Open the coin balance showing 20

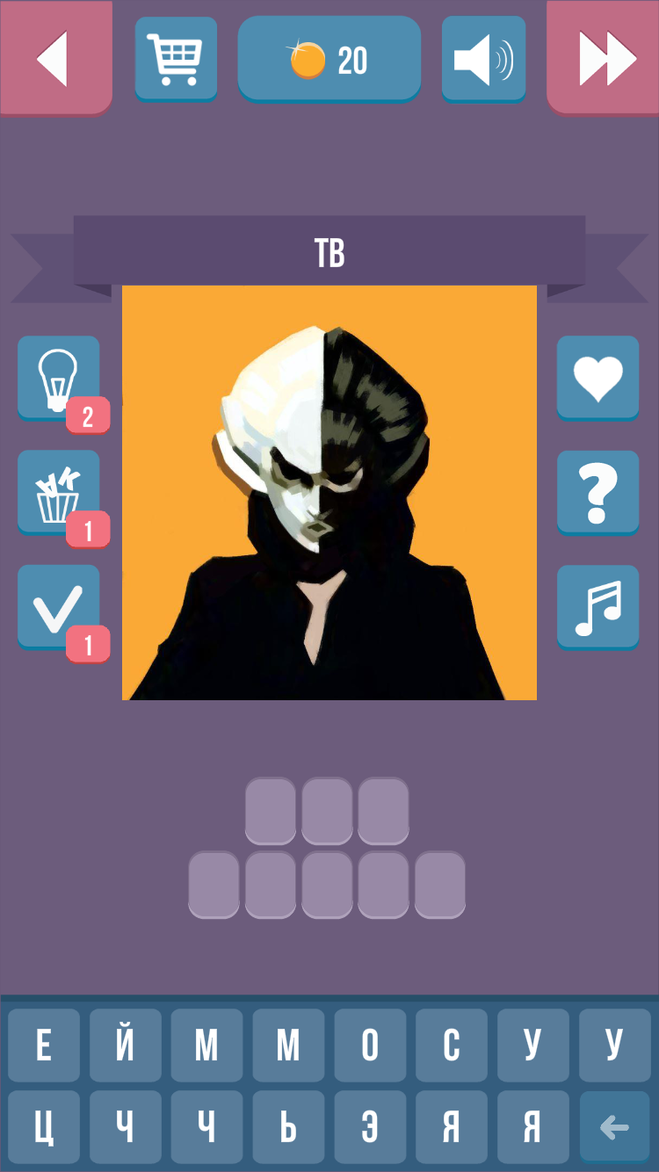coord(329,58)
